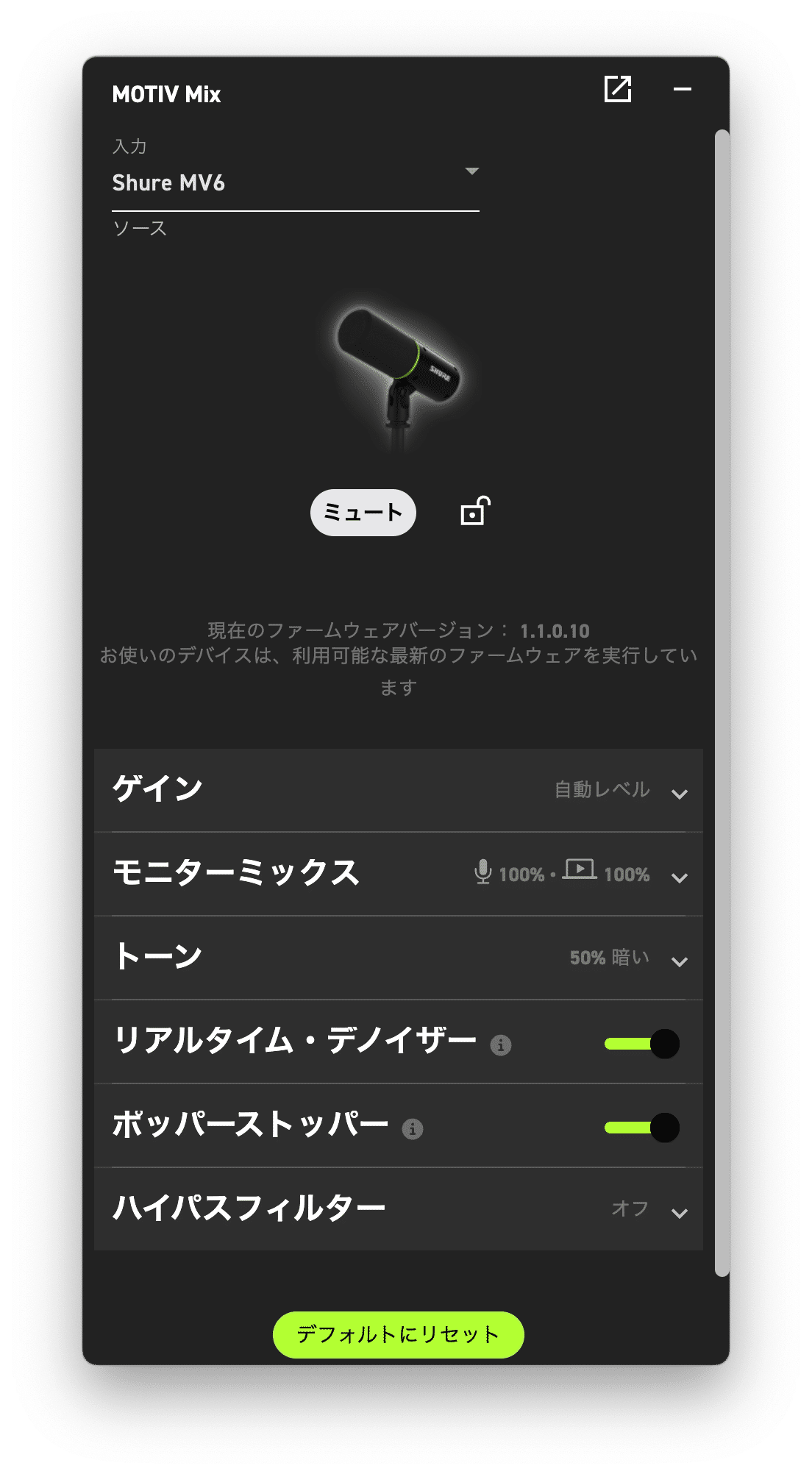
Task: Tap デフォルトにリセット button
Action: [x=398, y=1334]
